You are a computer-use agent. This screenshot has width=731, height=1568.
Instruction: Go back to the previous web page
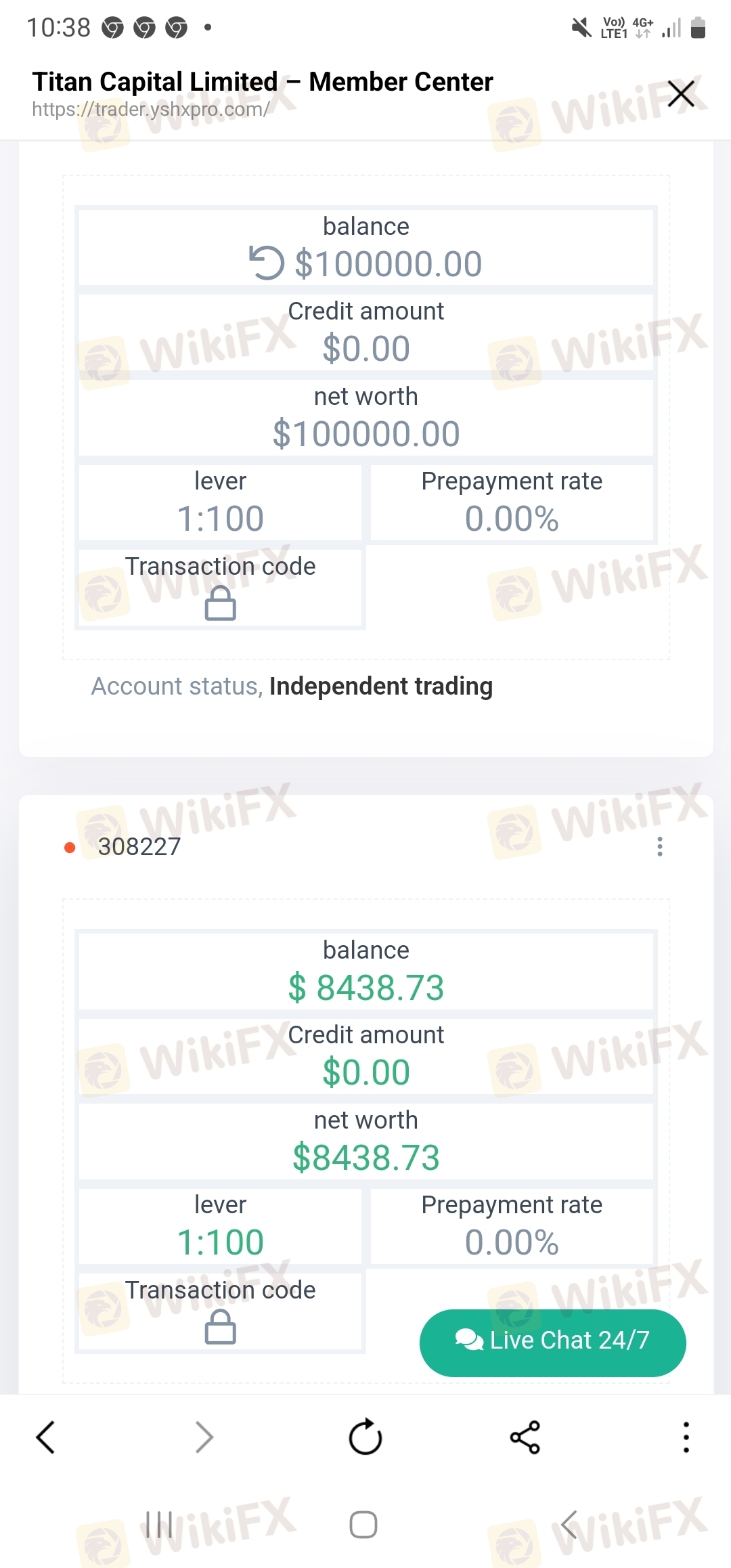coord(45,1437)
